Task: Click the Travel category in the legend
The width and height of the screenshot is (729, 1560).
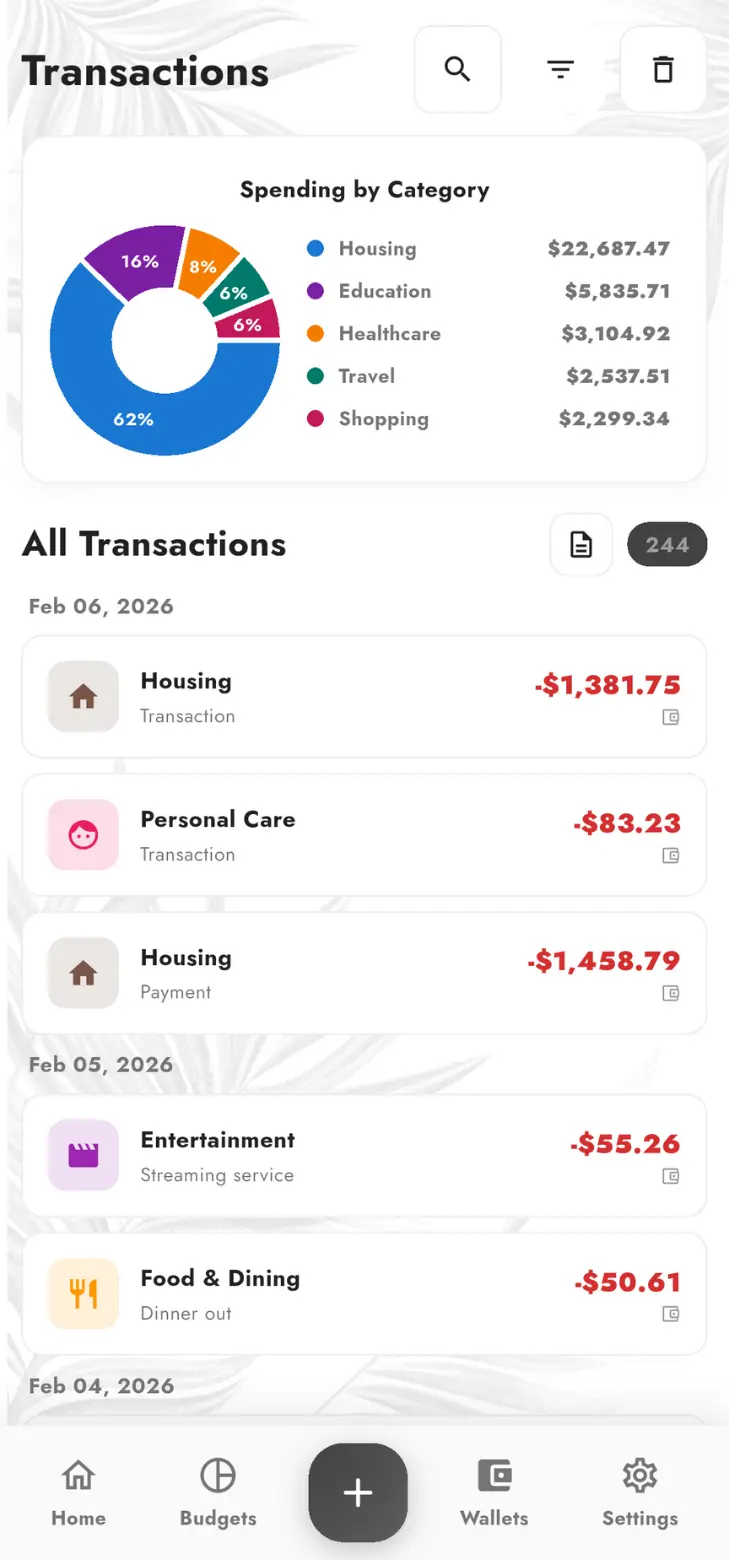Action: tap(367, 376)
